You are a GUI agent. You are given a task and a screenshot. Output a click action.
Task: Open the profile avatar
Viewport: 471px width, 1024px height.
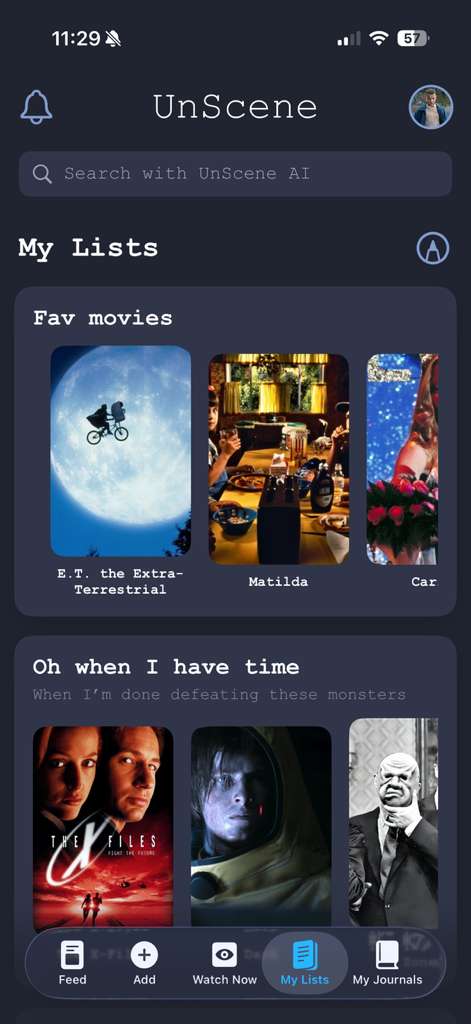[431, 107]
